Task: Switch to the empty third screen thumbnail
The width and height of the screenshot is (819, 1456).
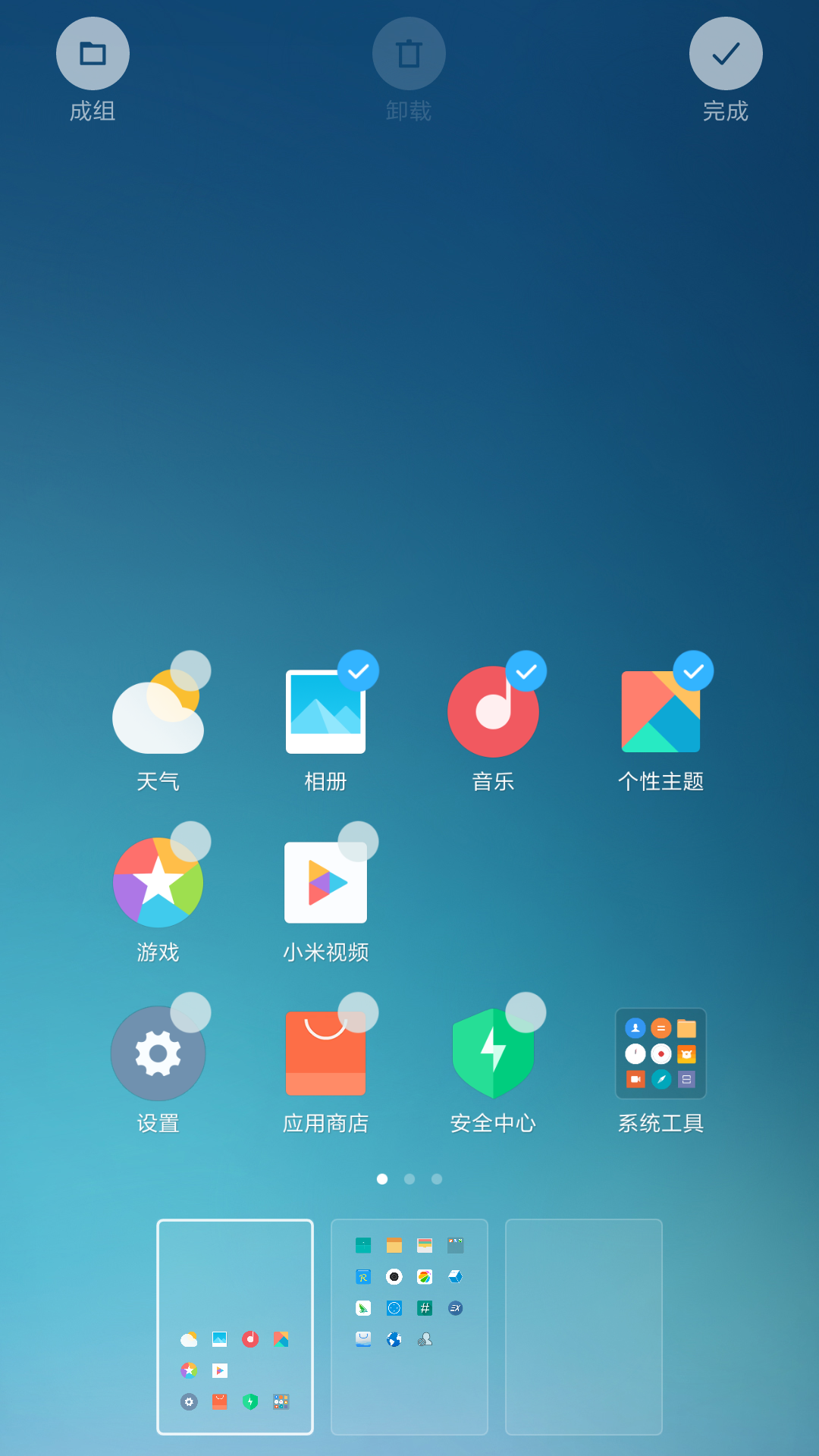Action: (584, 1326)
